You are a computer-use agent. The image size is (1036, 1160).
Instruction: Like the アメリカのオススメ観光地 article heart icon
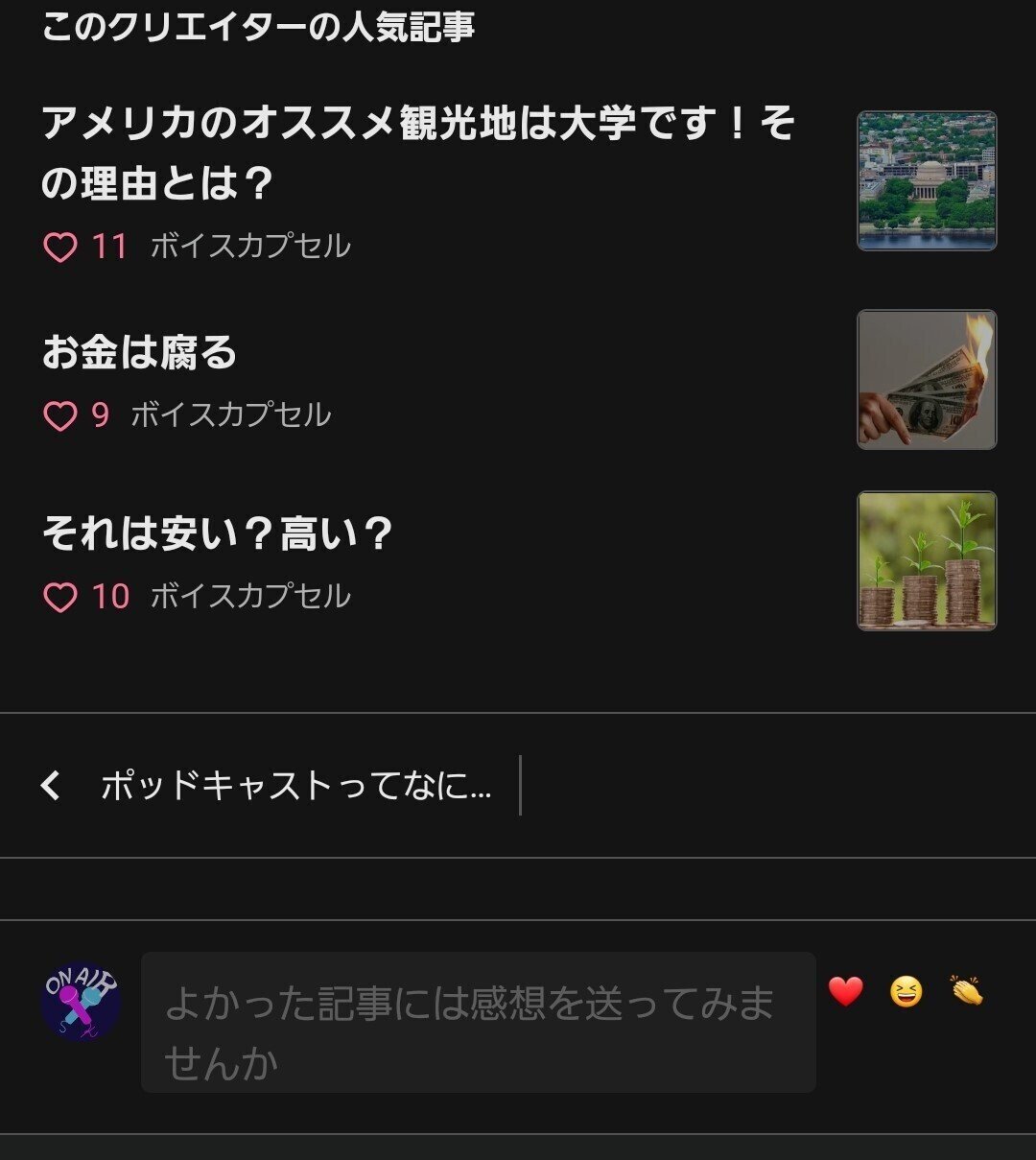[x=61, y=246]
